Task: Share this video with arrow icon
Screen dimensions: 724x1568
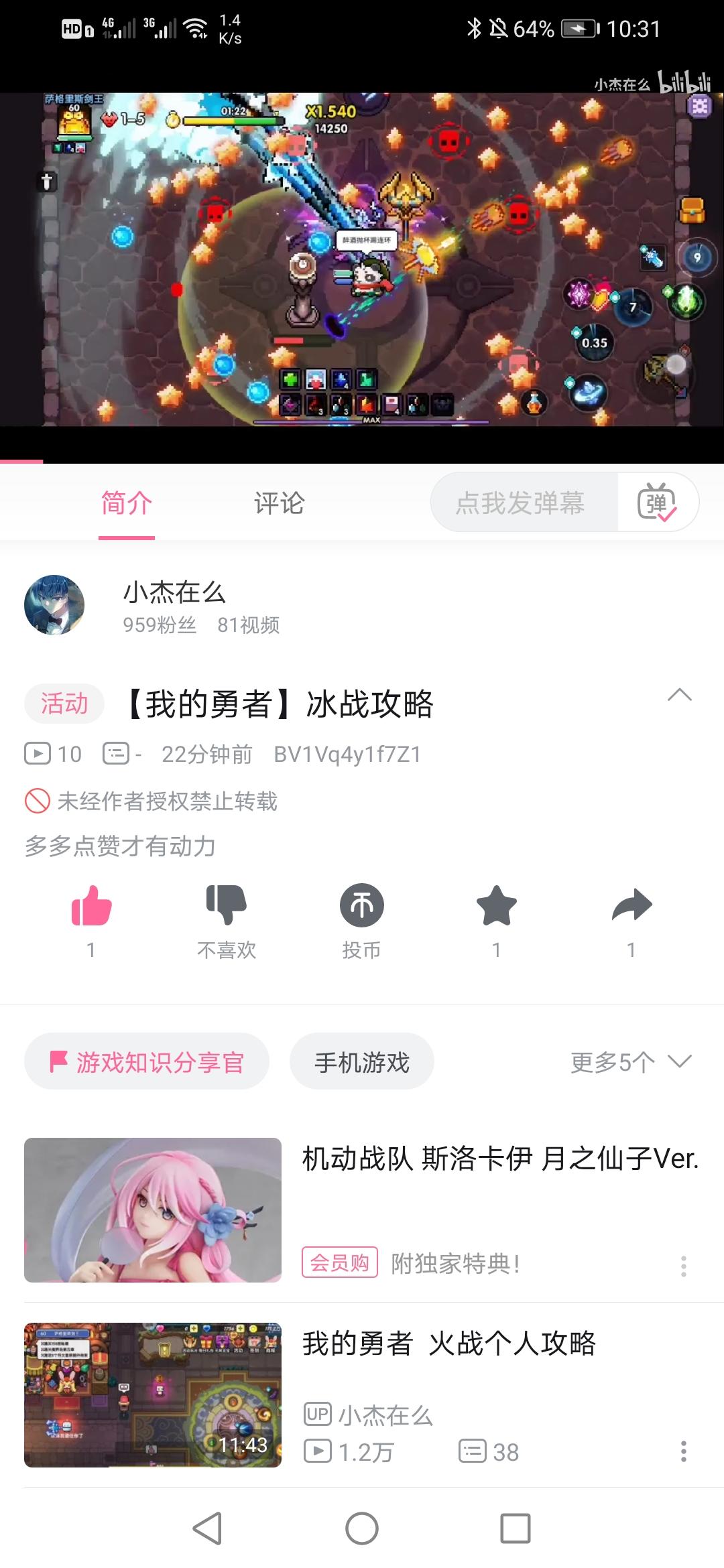Action: (631, 906)
